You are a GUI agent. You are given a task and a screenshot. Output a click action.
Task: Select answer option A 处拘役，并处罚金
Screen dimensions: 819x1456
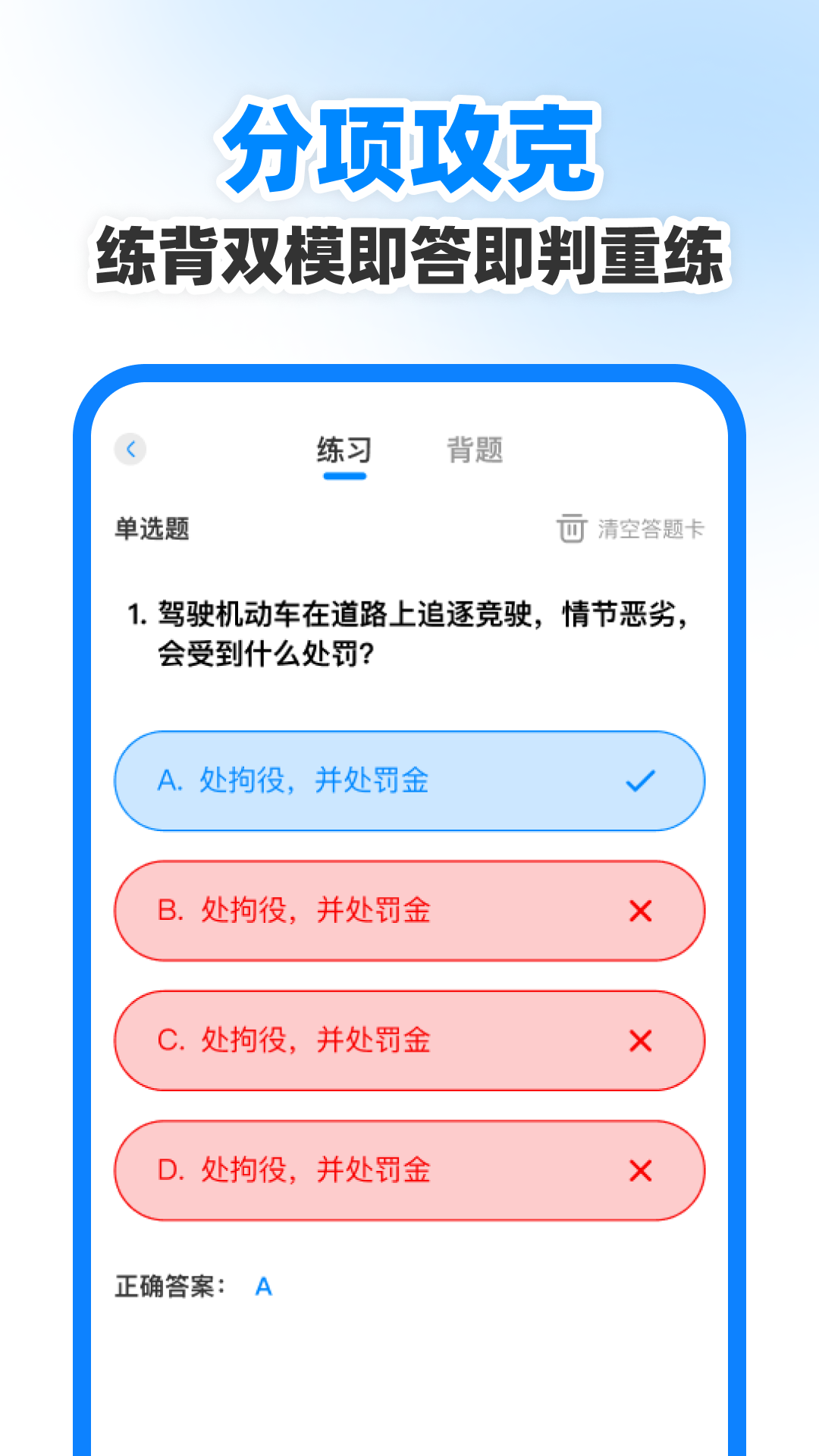click(409, 782)
